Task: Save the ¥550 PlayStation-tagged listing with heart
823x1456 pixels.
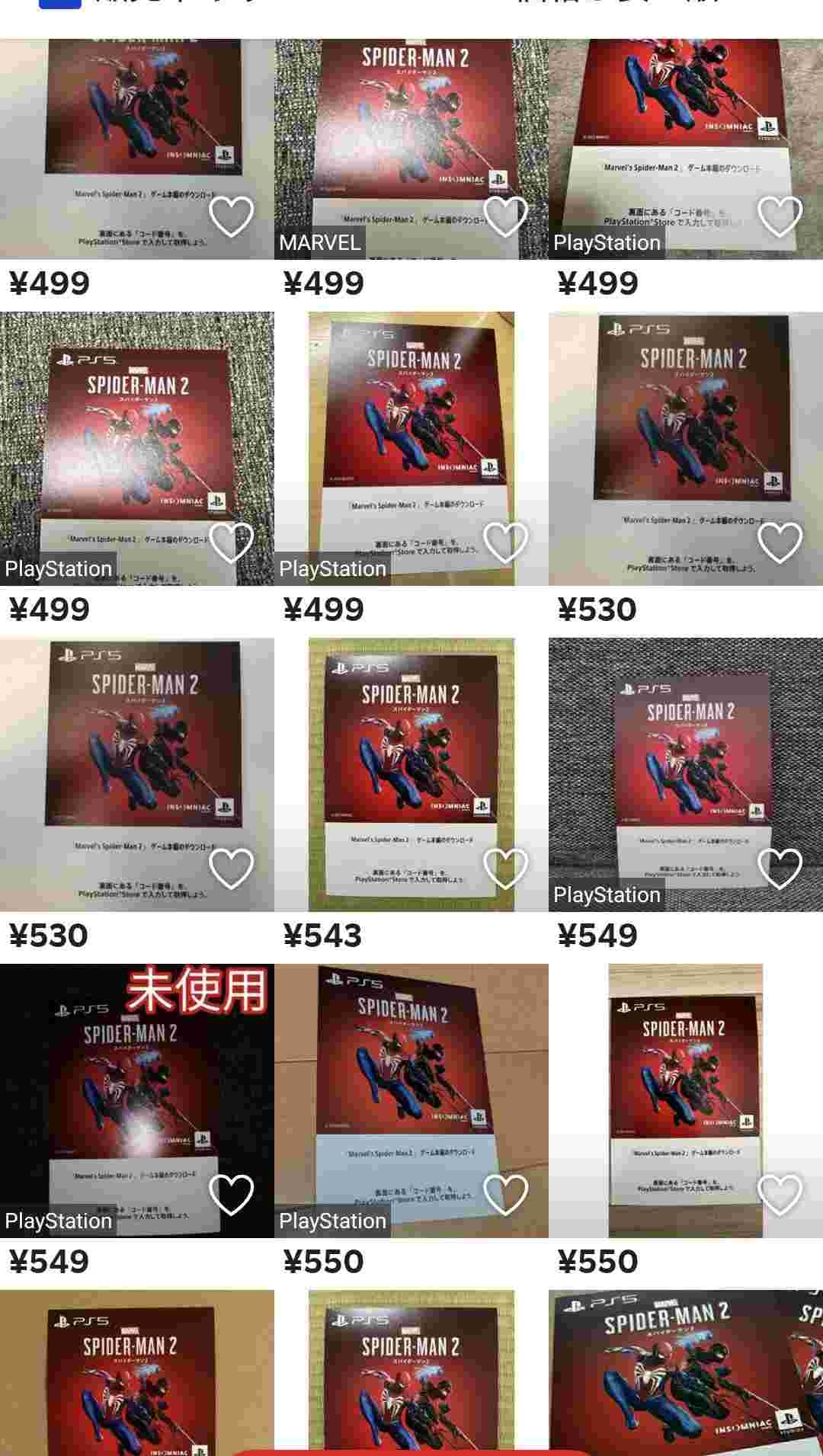Action: click(505, 1195)
